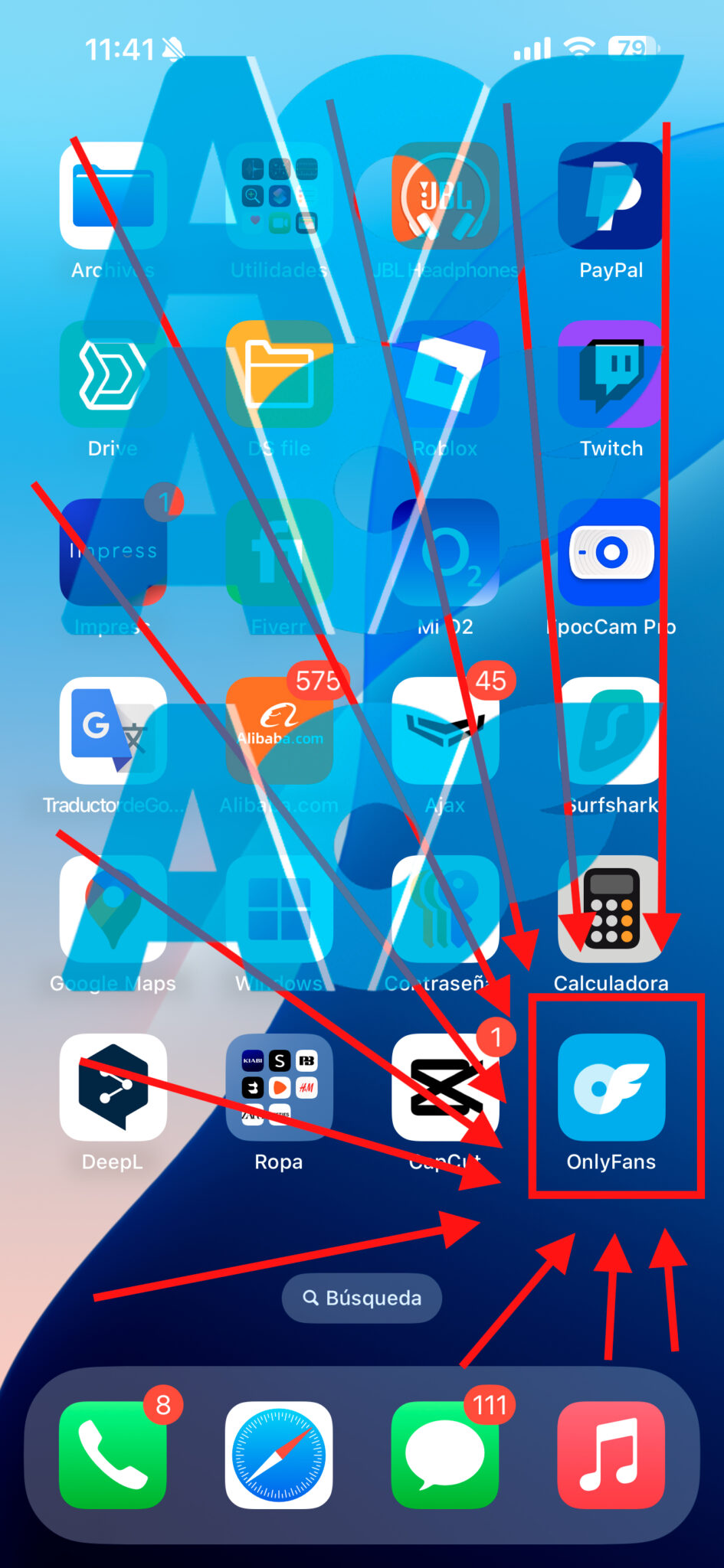Viewport: 724px width, 1568px height.
Task: Open the Twitch app
Action: 611,375
